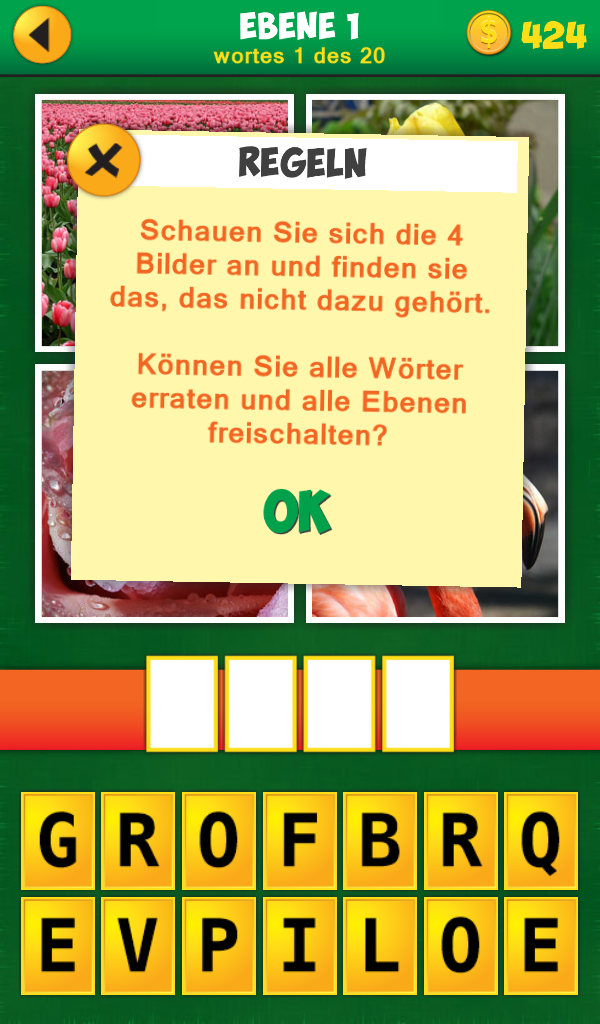
Task: Tap the first empty answer slot
Action: click(182, 703)
